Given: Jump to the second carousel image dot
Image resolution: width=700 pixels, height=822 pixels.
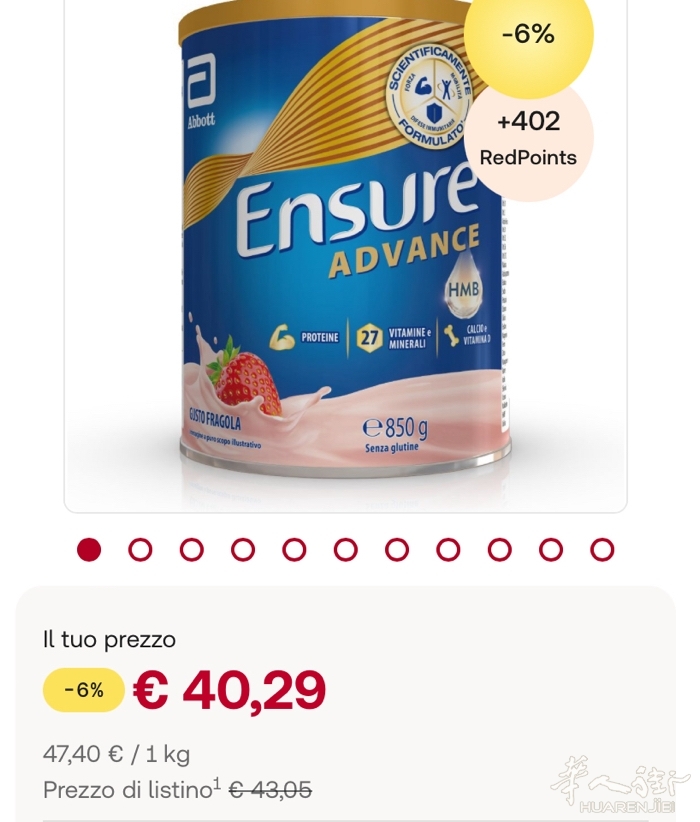Looking at the screenshot, I should pyautogui.click(x=140, y=549).
